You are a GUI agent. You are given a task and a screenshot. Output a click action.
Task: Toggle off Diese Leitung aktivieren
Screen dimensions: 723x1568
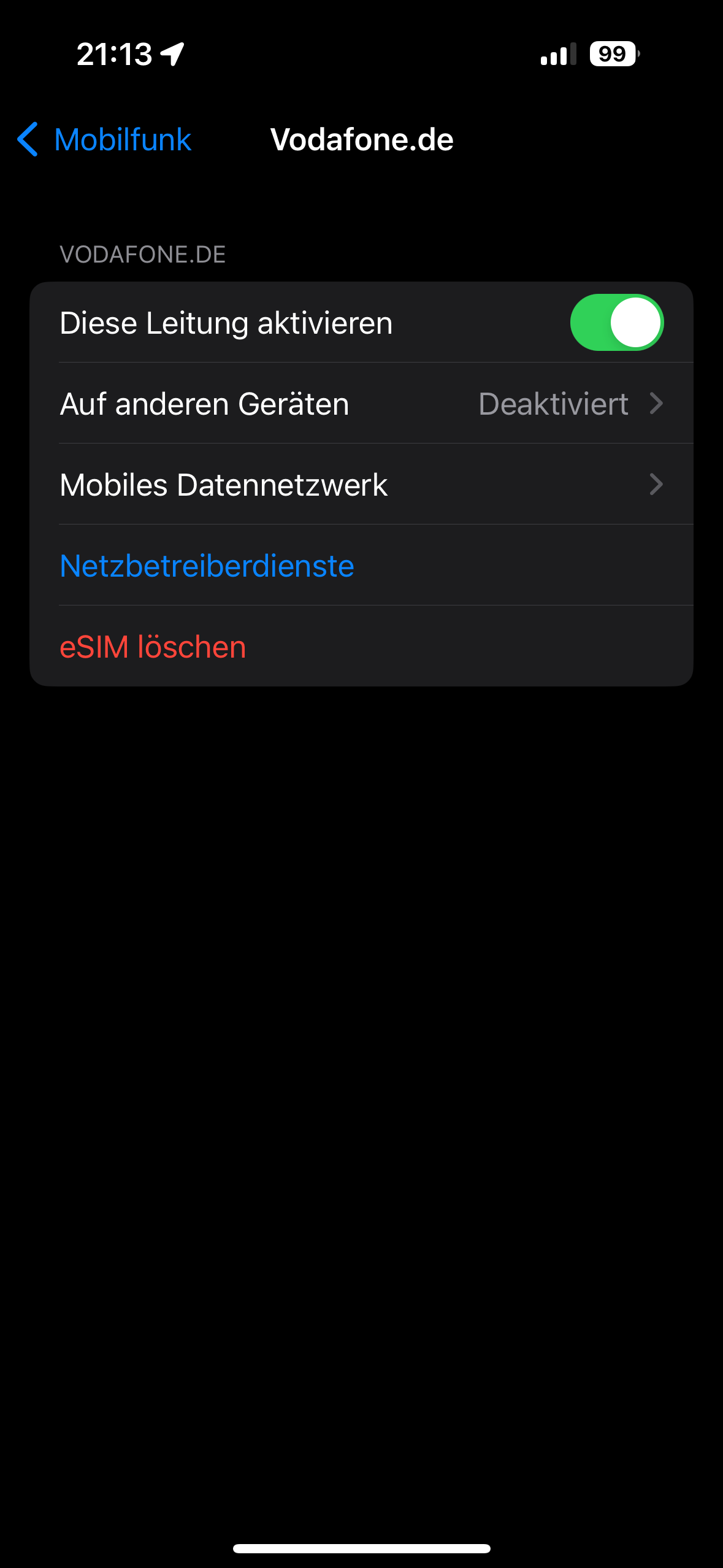pos(616,323)
